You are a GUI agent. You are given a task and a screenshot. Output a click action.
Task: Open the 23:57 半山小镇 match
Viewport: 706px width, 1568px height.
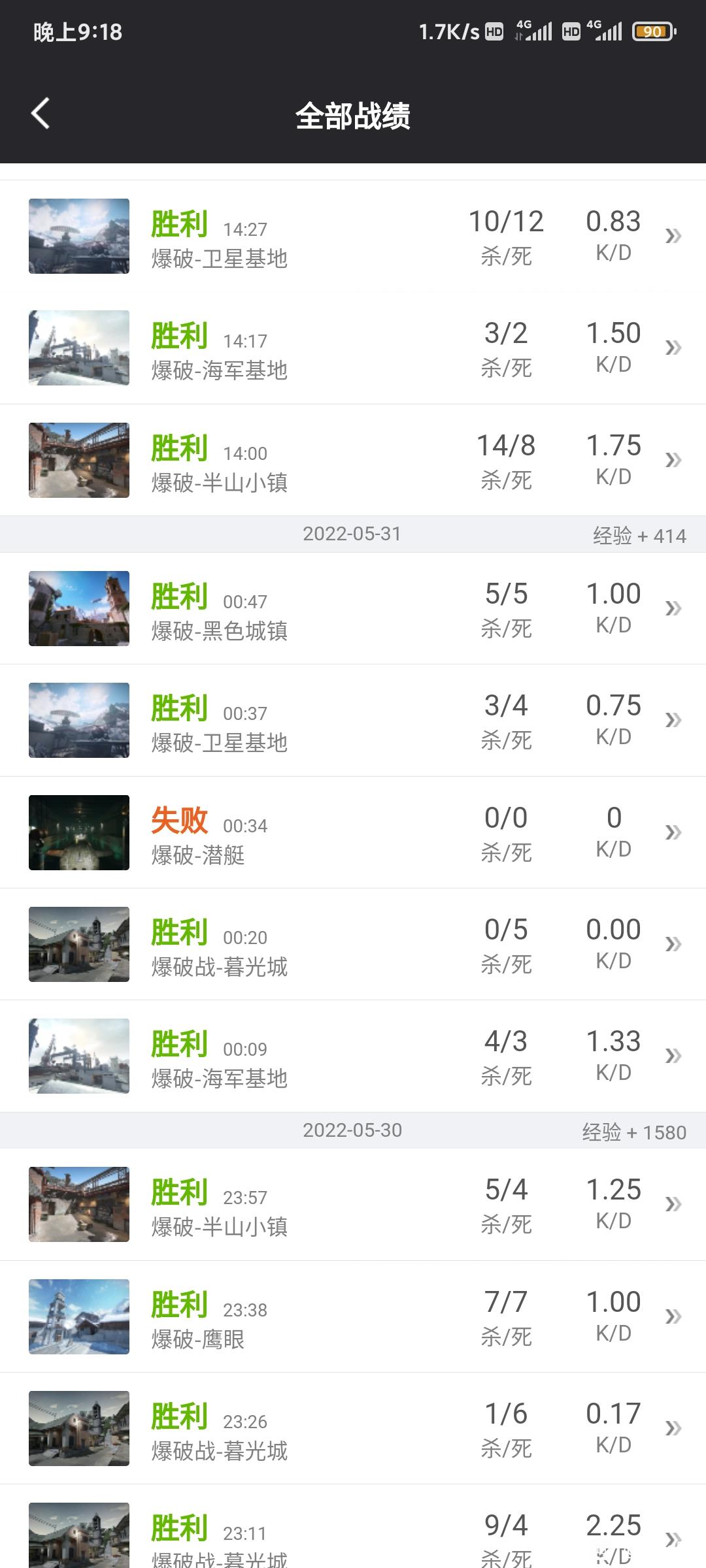(x=353, y=1204)
